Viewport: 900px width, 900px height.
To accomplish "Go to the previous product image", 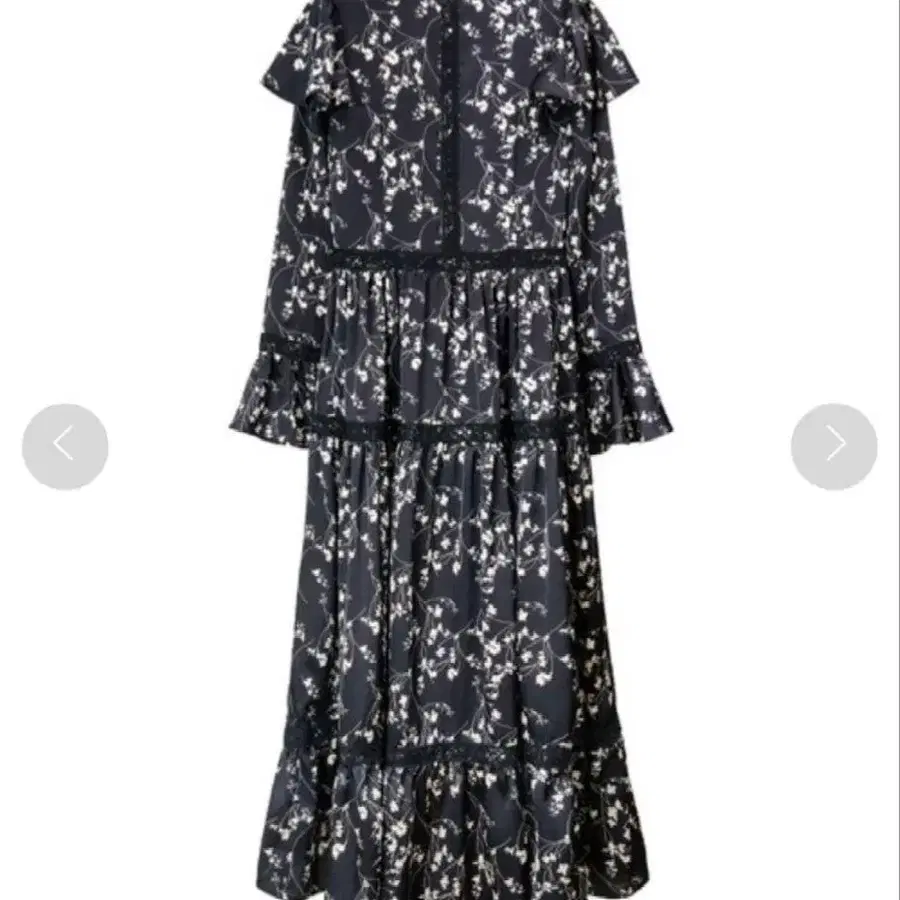I will (65, 446).
